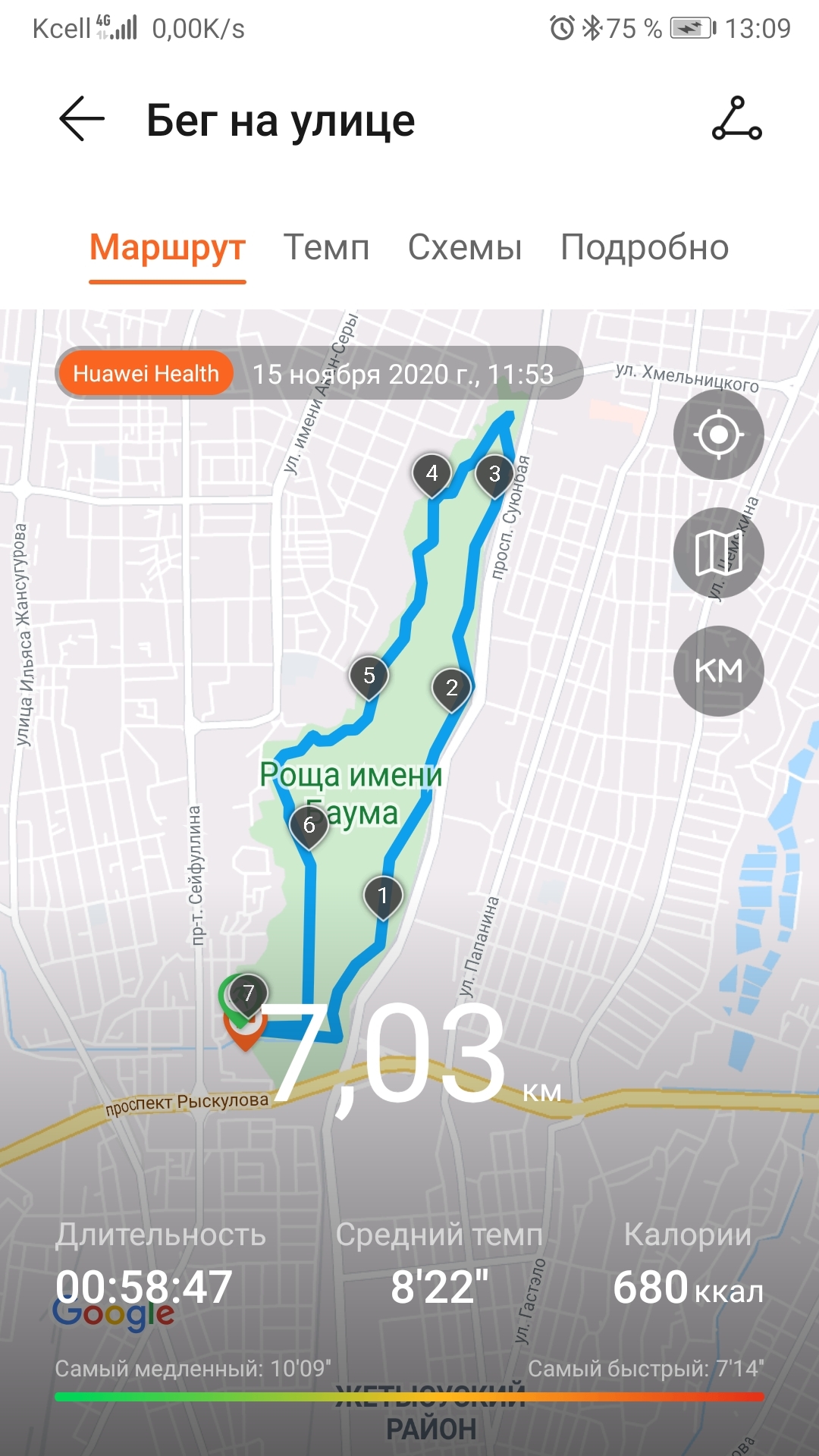The width and height of the screenshot is (819, 1456).
Task: Switch to the Темп tab
Action: [x=326, y=248]
